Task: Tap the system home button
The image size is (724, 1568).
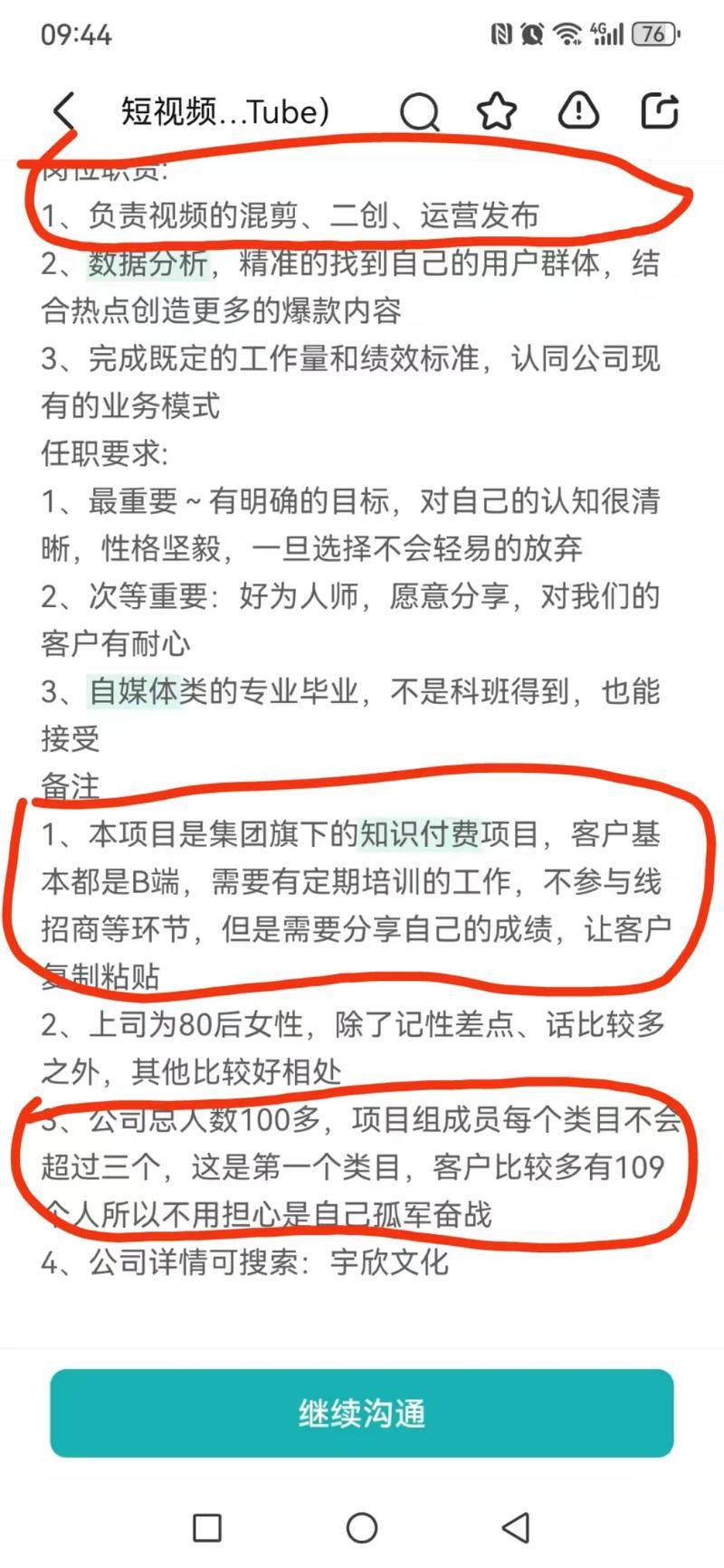Action: click(362, 1528)
